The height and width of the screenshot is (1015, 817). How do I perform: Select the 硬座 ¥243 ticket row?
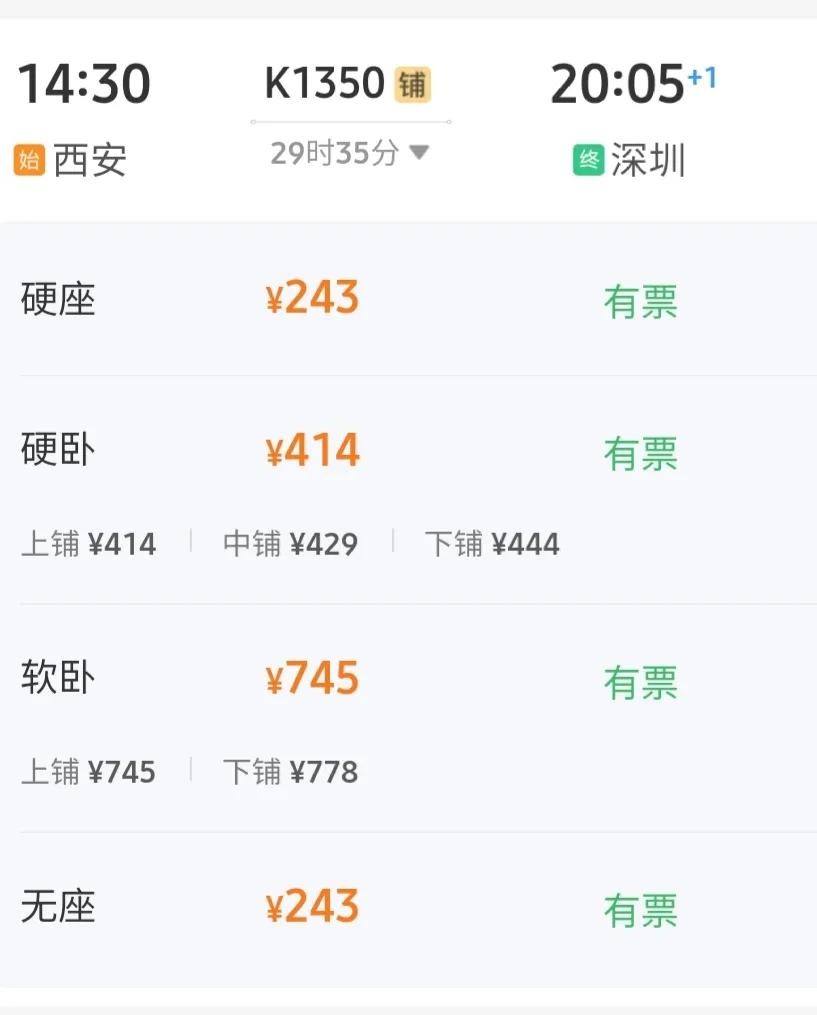[408, 299]
